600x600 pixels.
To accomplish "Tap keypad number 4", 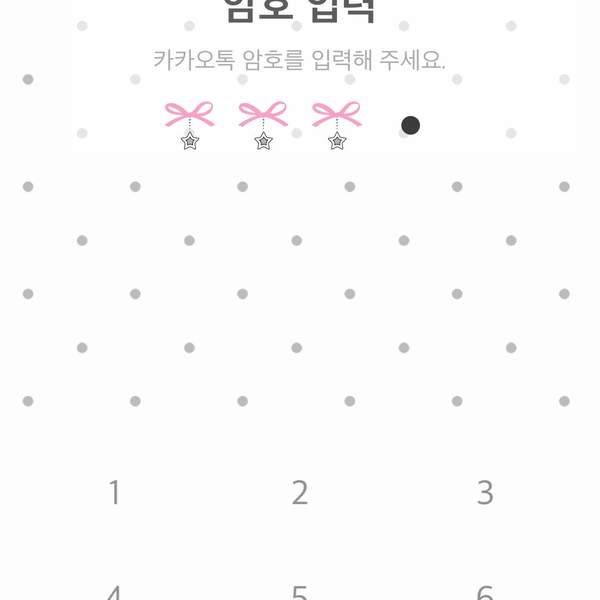I will 114,592.
